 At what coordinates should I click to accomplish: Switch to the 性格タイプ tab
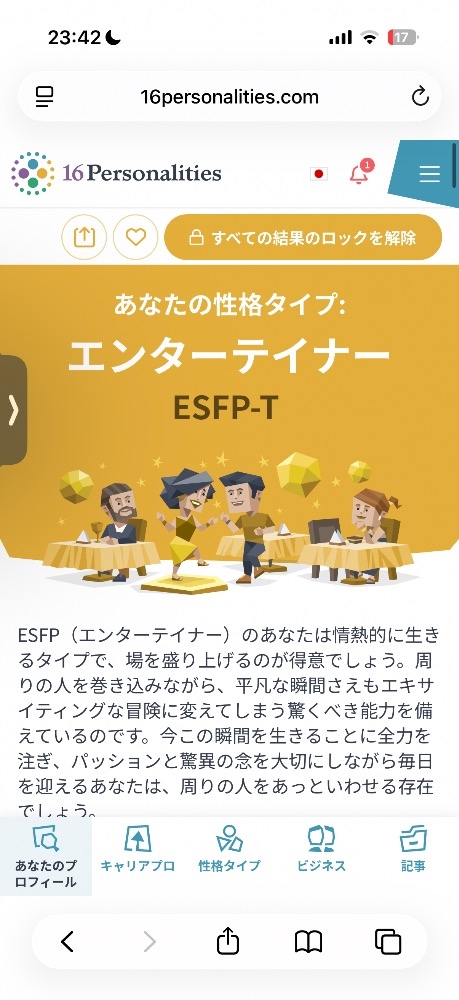pyautogui.click(x=230, y=849)
